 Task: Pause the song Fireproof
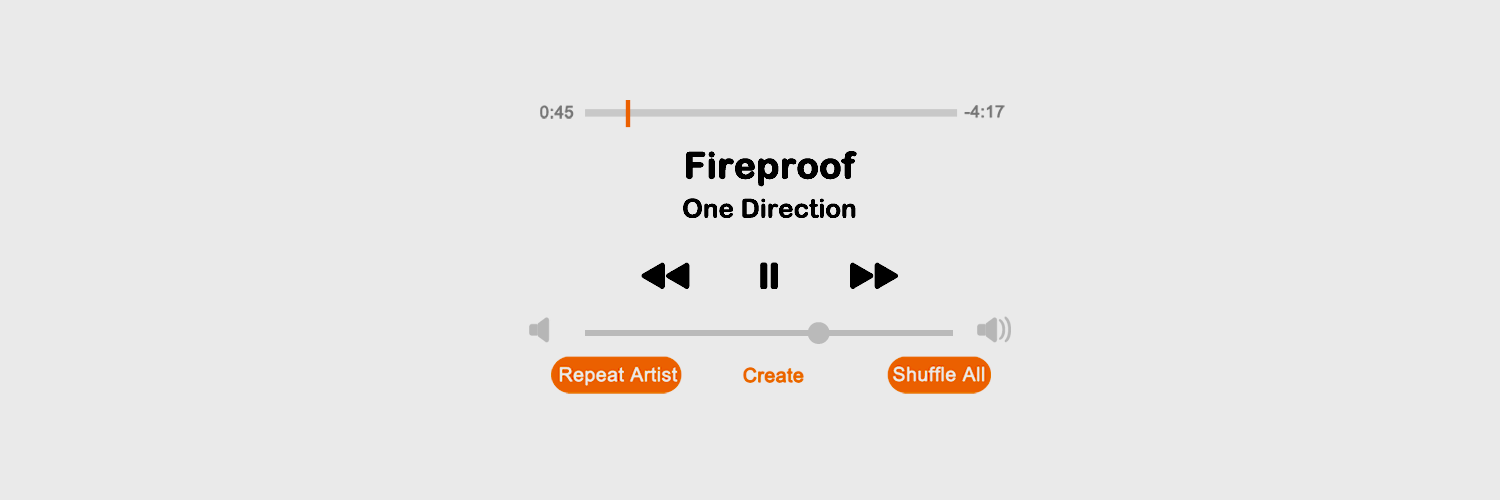click(768, 276)
